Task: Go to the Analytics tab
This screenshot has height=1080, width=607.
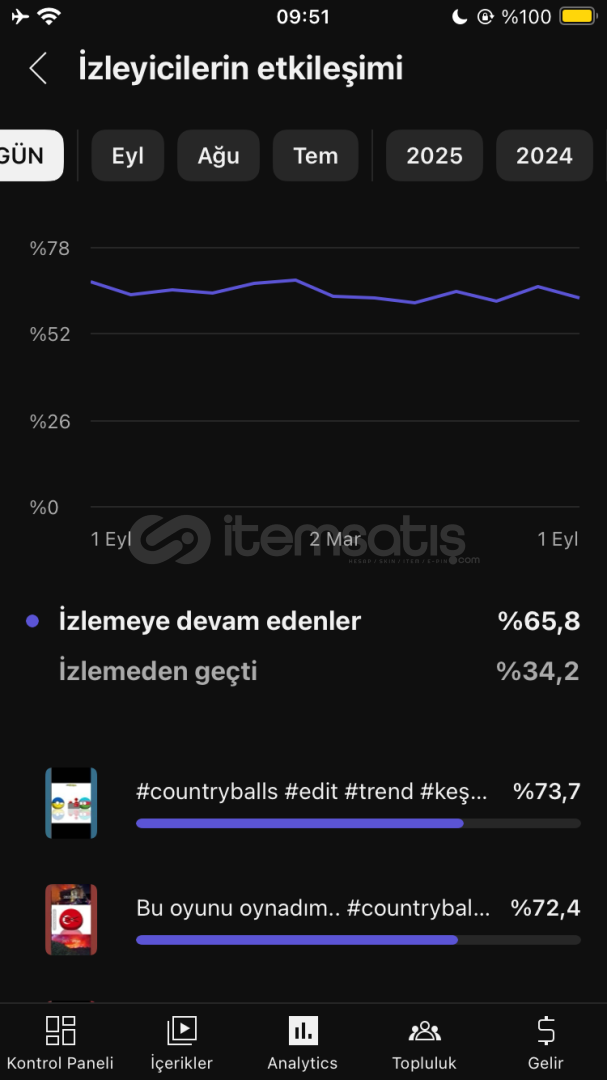Action: (302, 1043)
